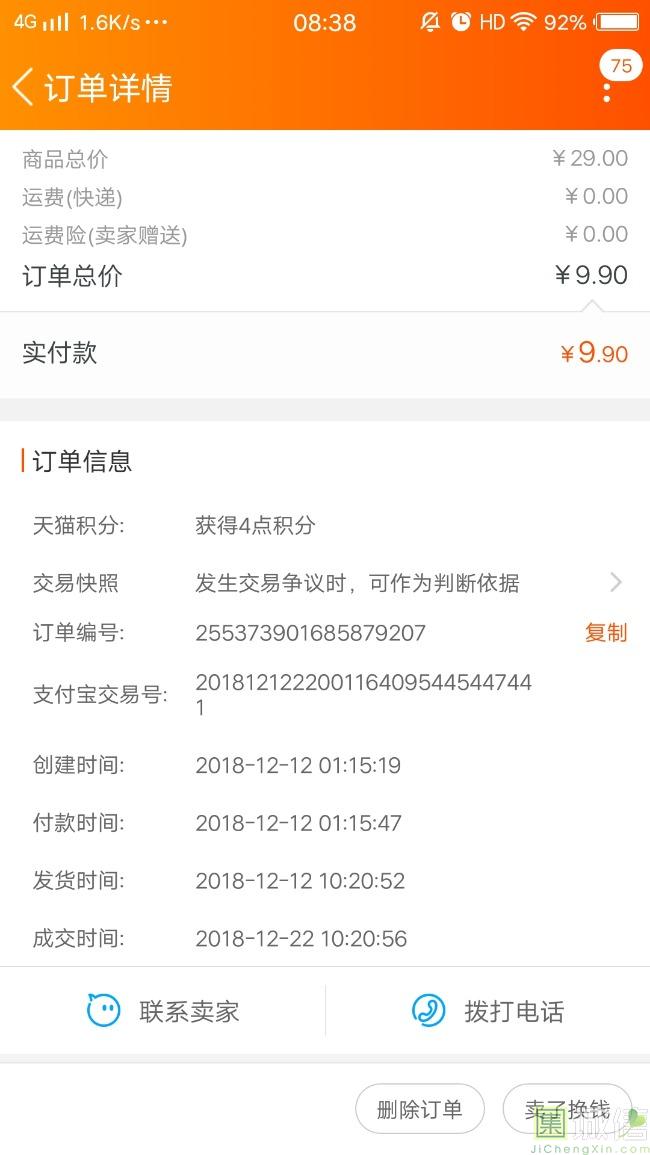650x1155 pixels.
Task: Contact the seller via 联系卖家
Action: click(x=163, y=1011)
